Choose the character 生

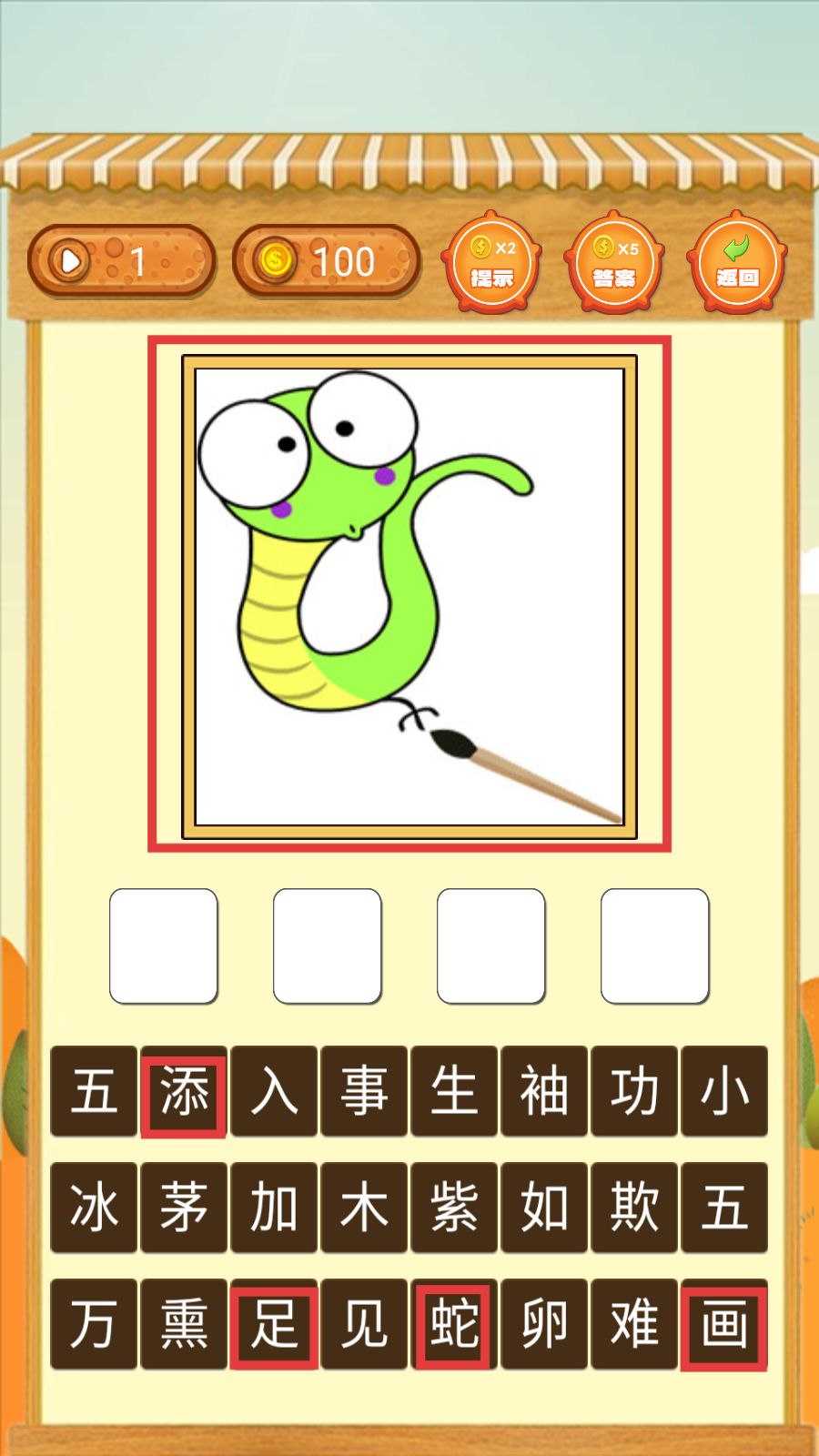click(x=454, y=1091)
